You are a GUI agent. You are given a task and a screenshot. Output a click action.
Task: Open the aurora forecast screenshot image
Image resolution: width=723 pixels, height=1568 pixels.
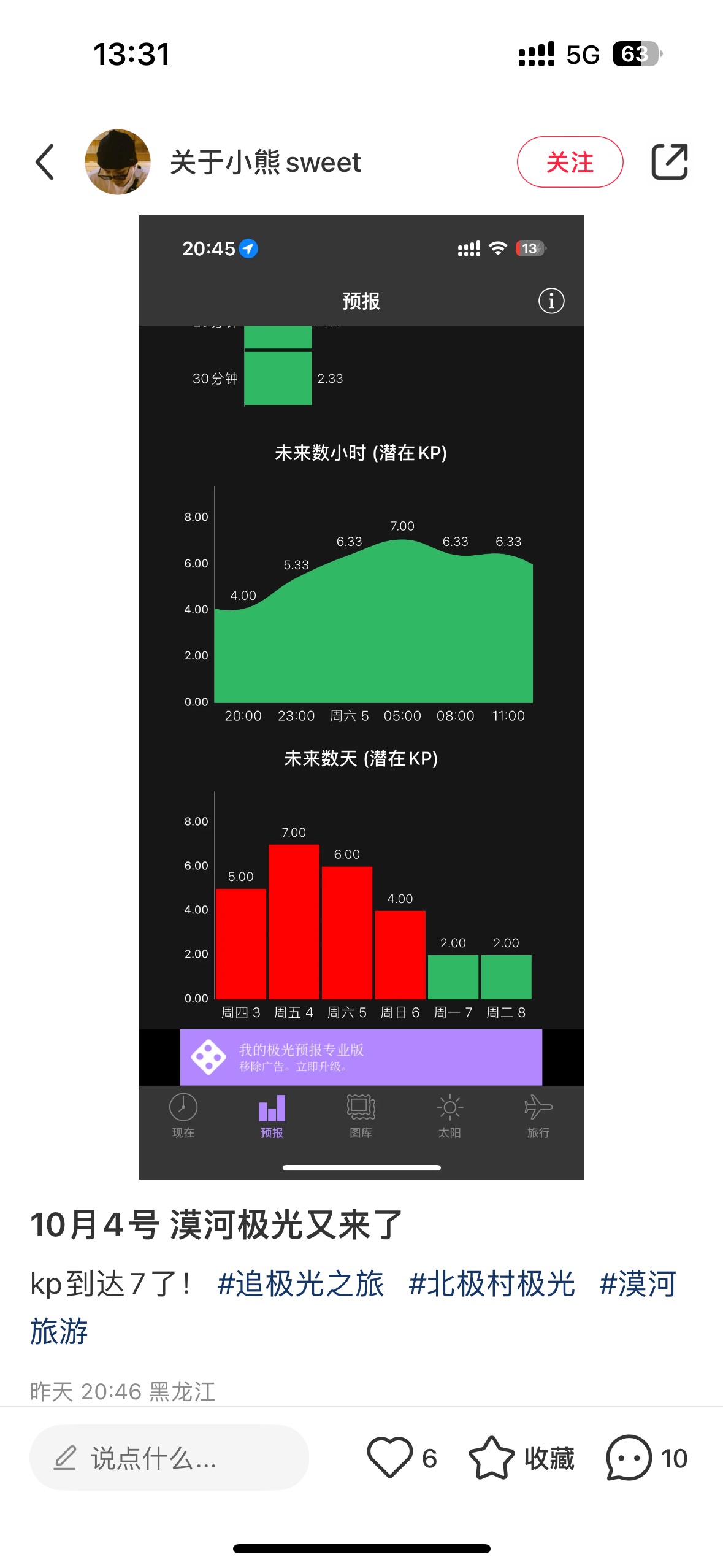pyautogui.click(x=361, y=697)
